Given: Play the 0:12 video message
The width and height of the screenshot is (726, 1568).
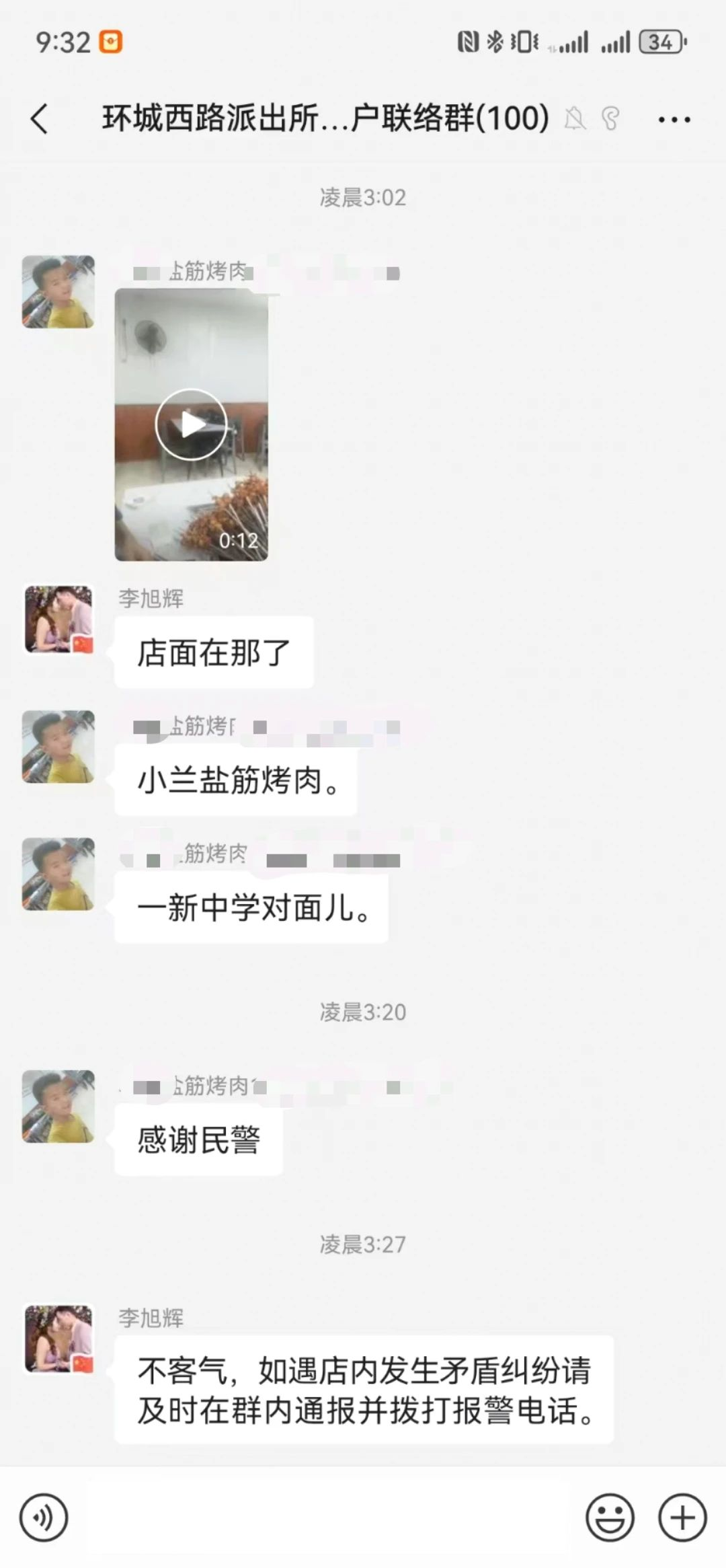Looking at the screenshot, I should [x=191, y=424].
